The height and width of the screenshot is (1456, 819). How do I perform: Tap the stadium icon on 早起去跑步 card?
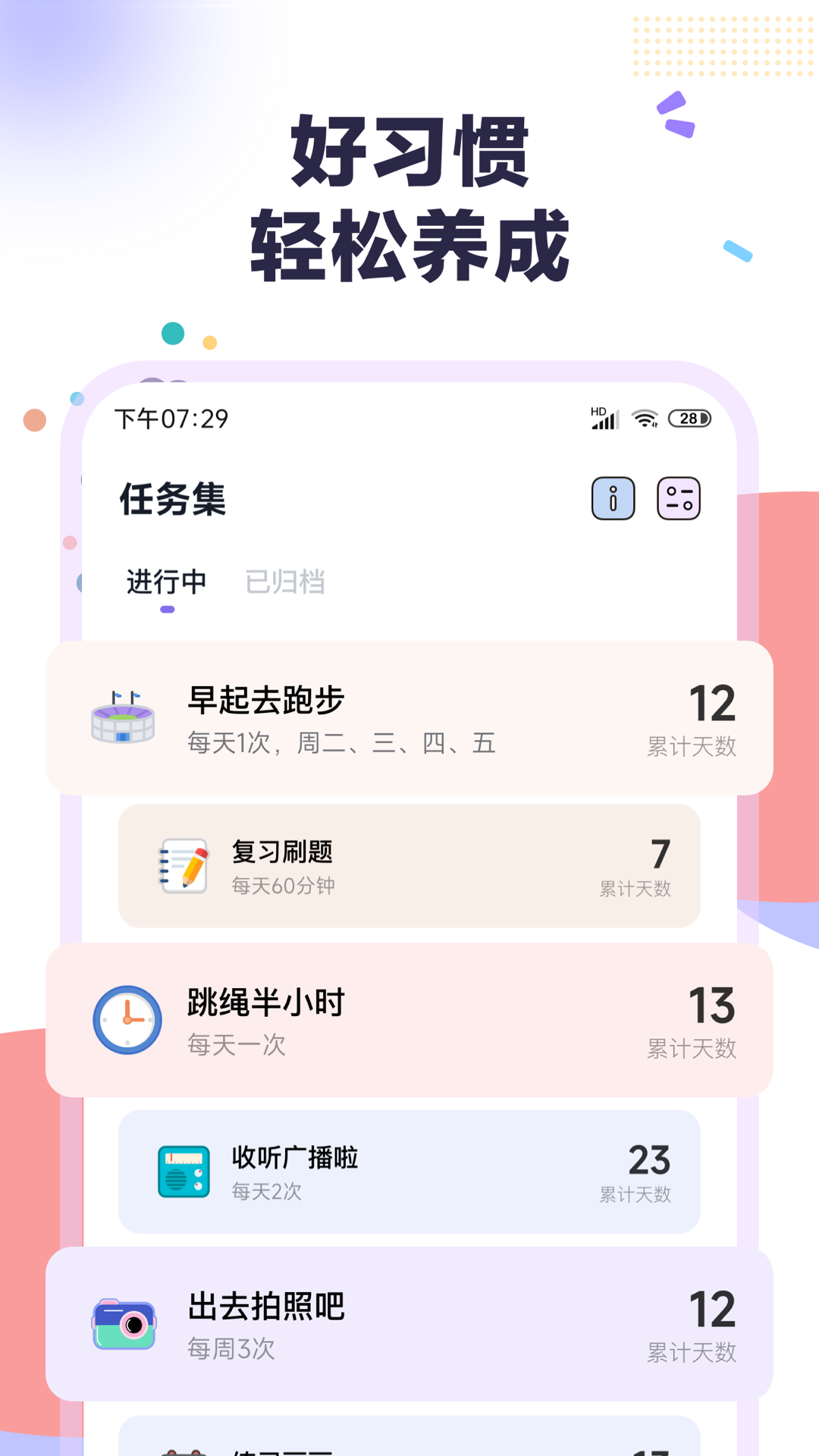(x=124, y=719)
